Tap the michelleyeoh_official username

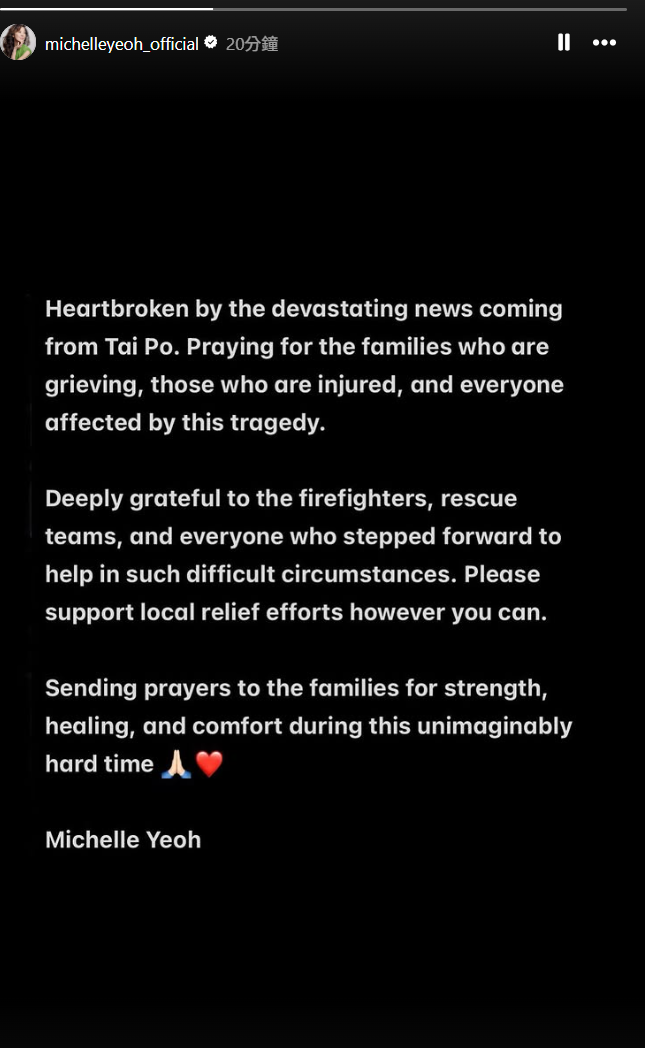122,44
